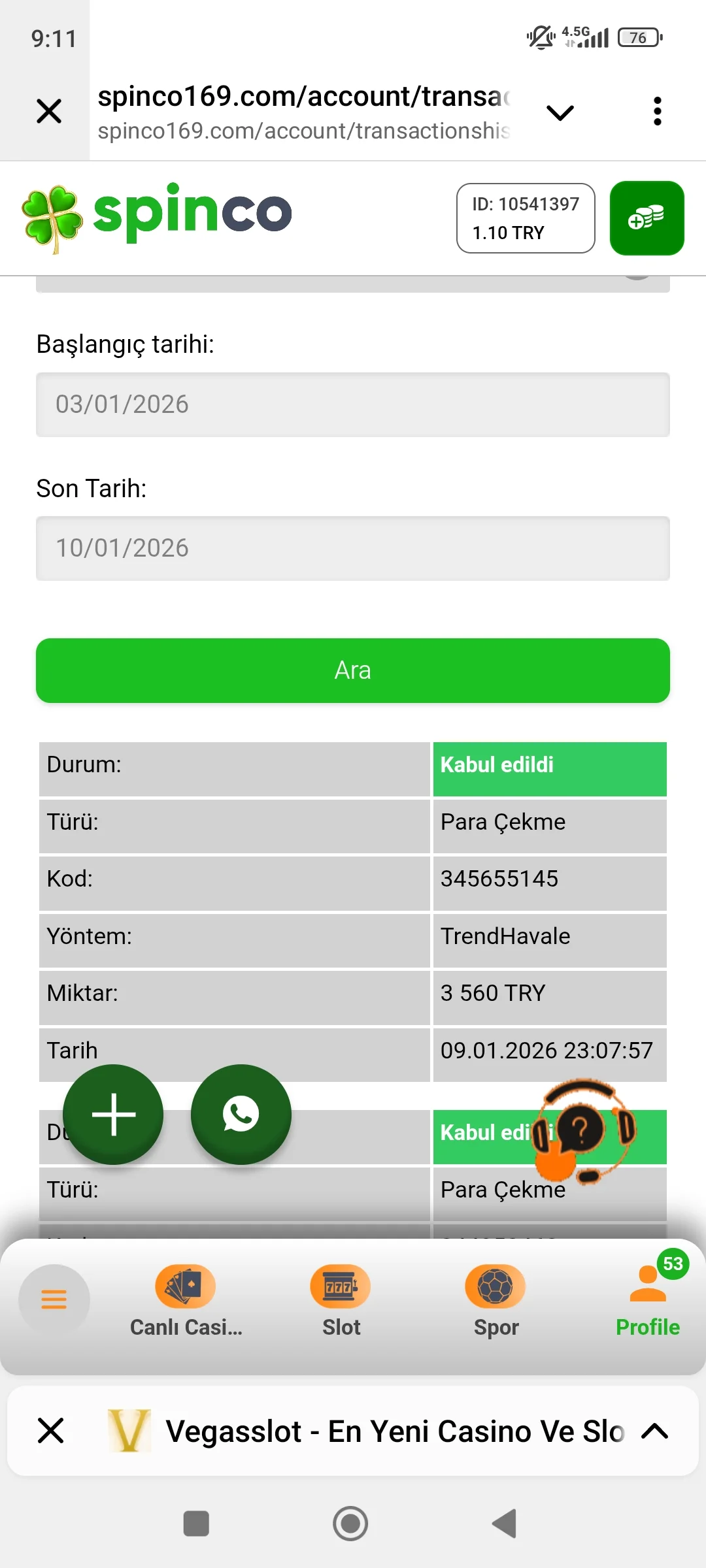This screenshot has width=706, height=1568.
Task: Expand the page URL details chevron
Action: pos(560,112)
